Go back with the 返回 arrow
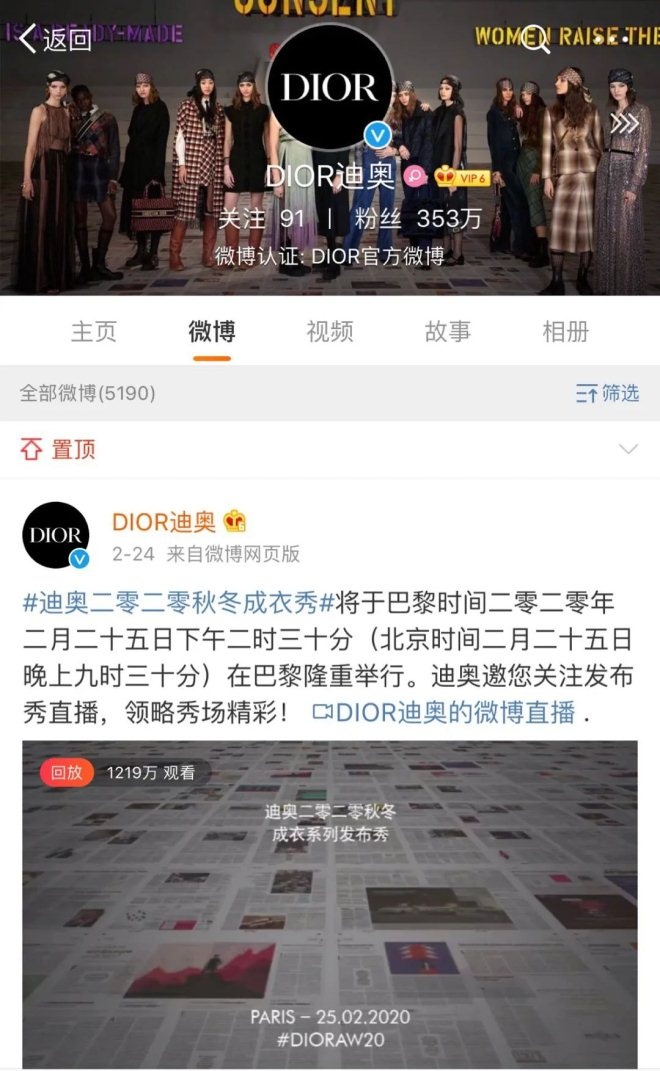The image size is (660, 1071). [55, 39]
